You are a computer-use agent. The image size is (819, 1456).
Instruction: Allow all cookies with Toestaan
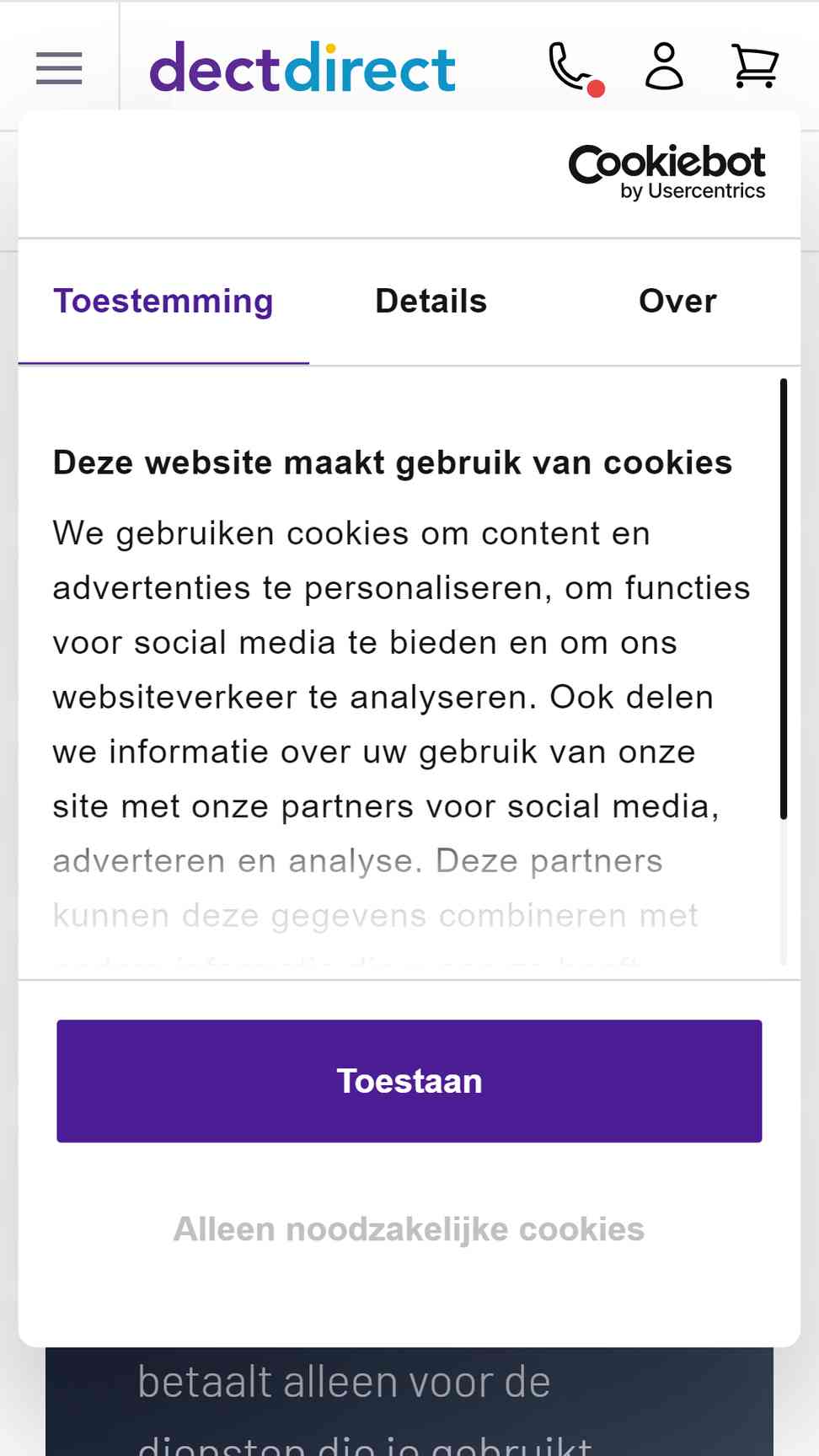click(x=409, y=1081)
